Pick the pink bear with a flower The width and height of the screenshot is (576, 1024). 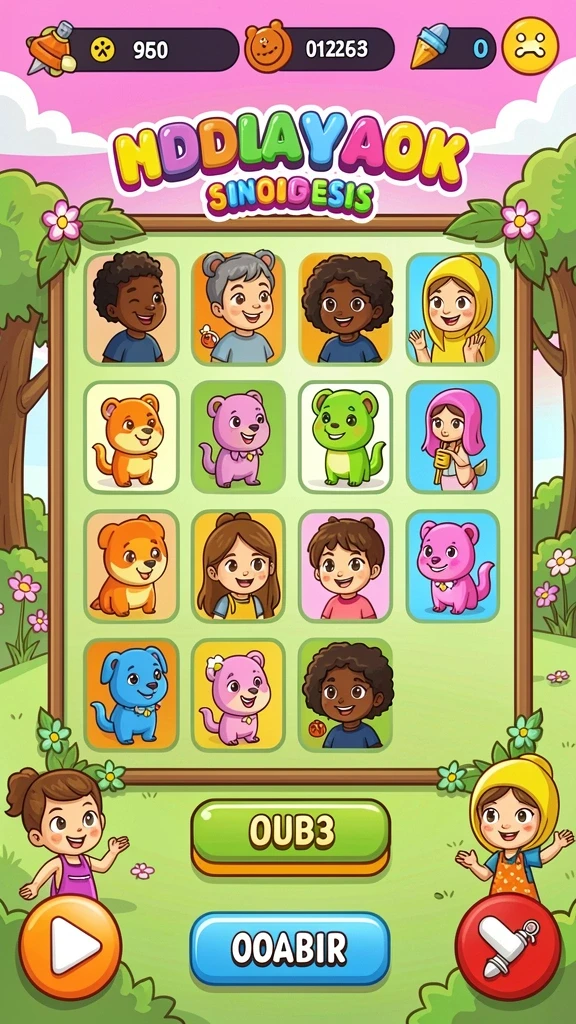[238, 695]
